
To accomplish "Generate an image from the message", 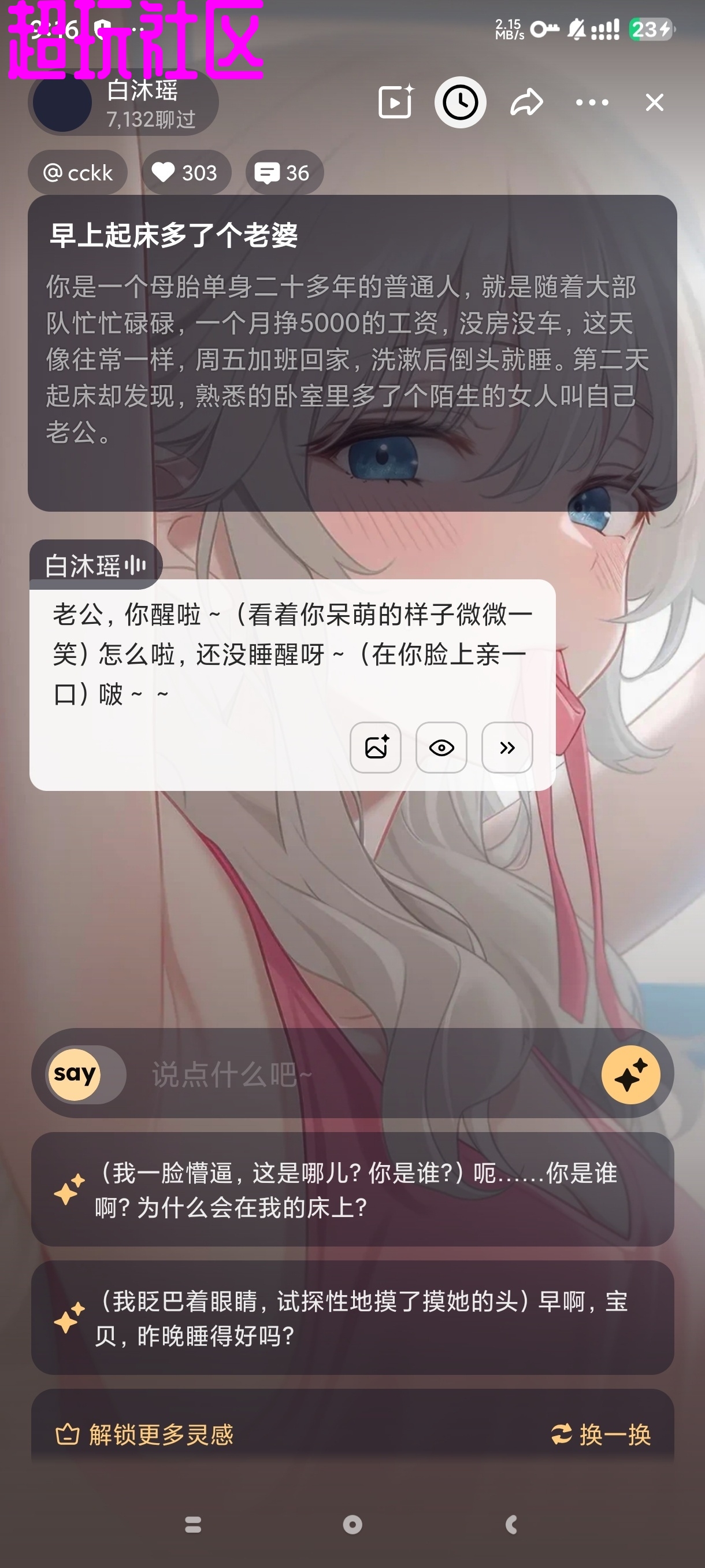I will (x=375, y=748).
